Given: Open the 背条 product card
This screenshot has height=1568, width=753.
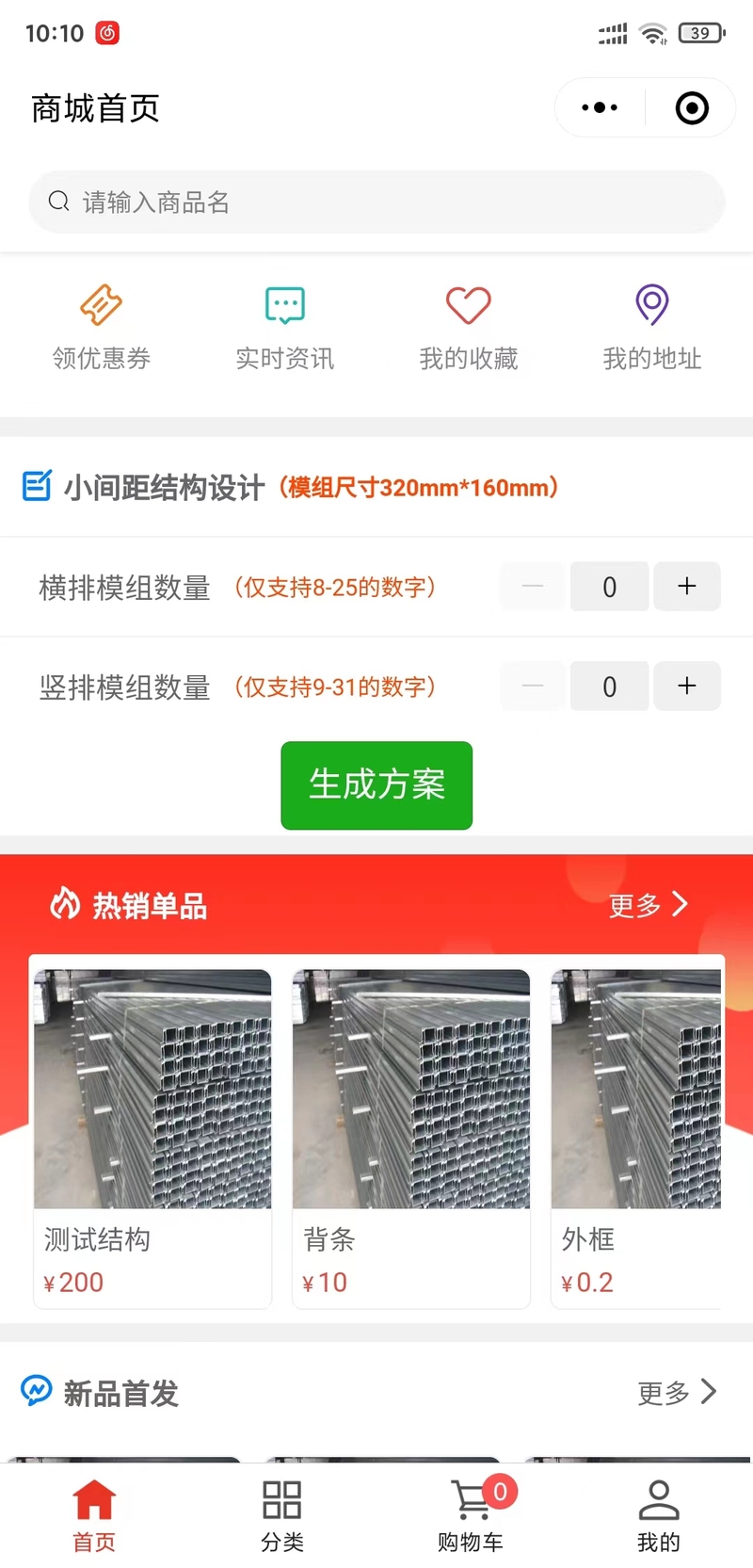Looking at the screenshot, I should coord(411,1139).
